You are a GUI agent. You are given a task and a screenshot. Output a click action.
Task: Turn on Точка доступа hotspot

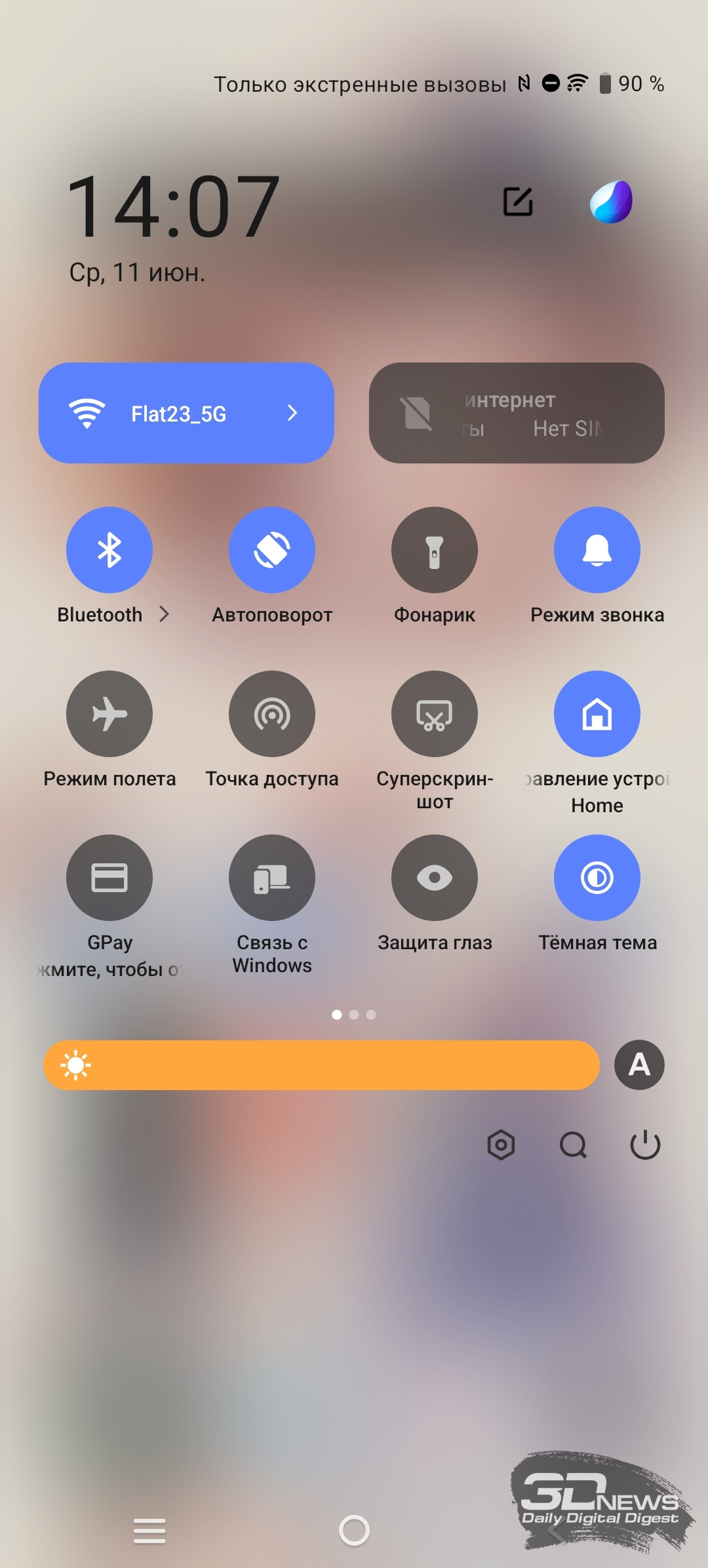click(x=272, y=714)
